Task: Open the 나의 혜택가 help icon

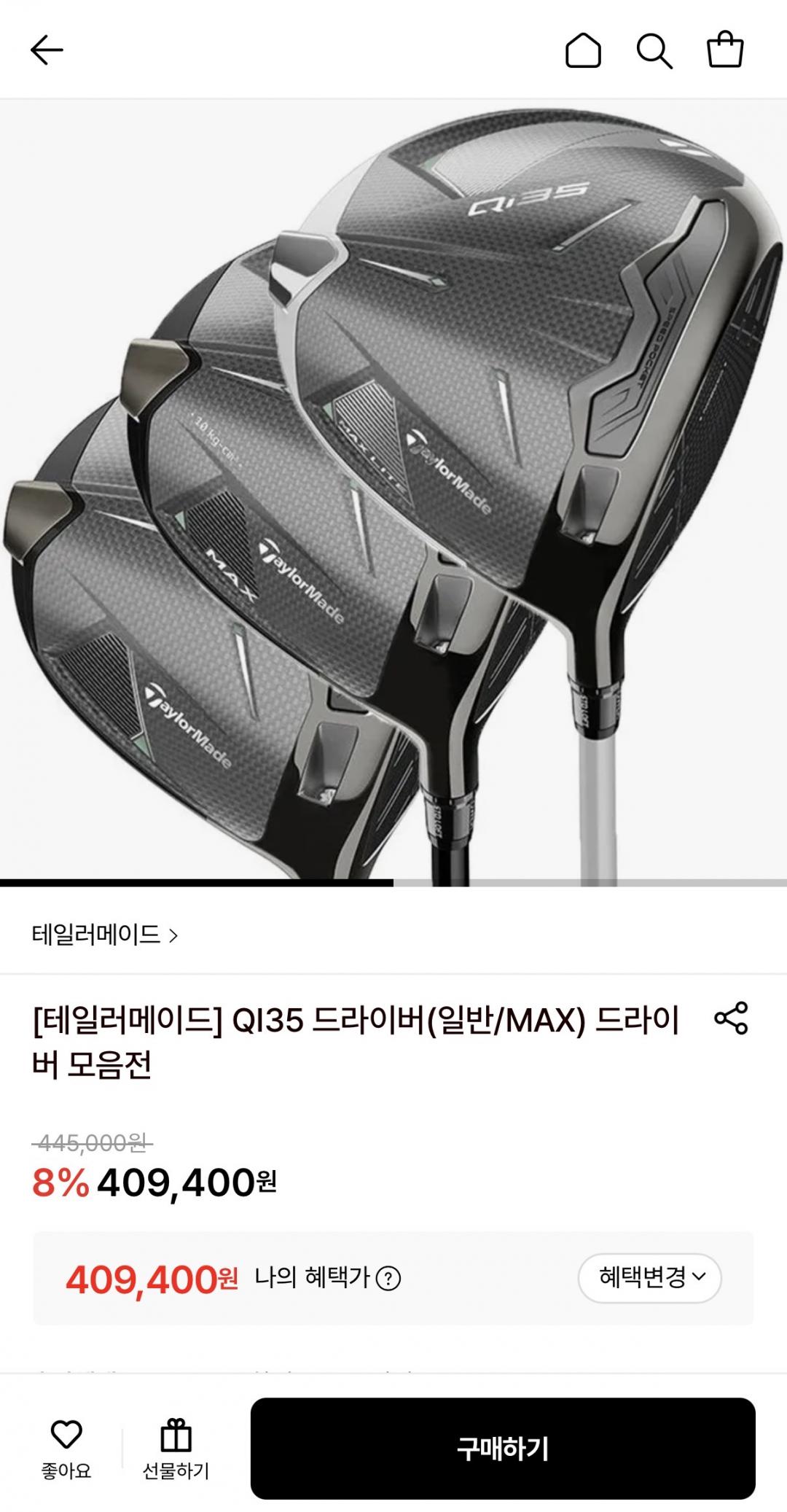Action: pyautogui.click(x=388, y=1278)
